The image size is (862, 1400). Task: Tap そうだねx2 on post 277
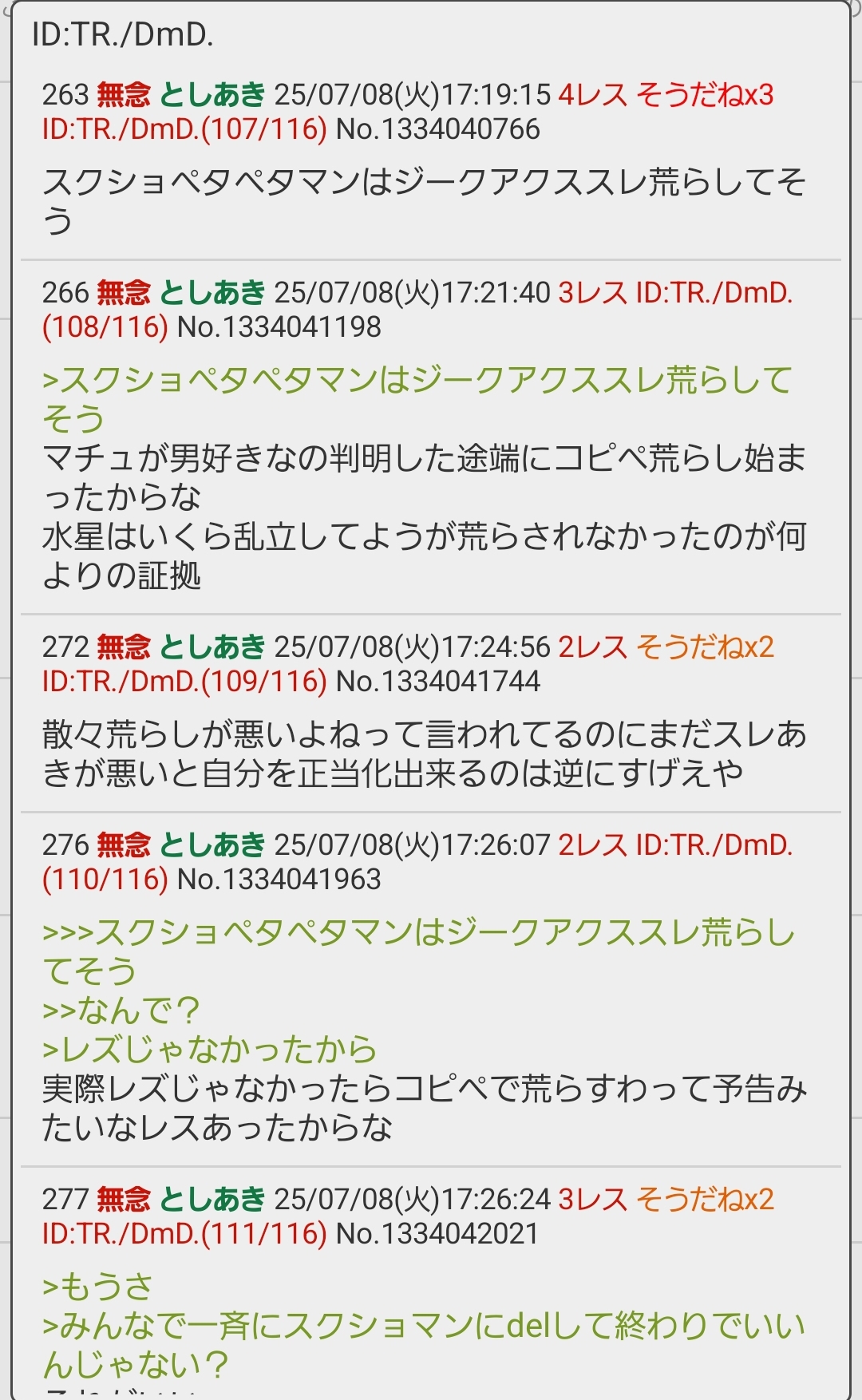coord(705,1200)
